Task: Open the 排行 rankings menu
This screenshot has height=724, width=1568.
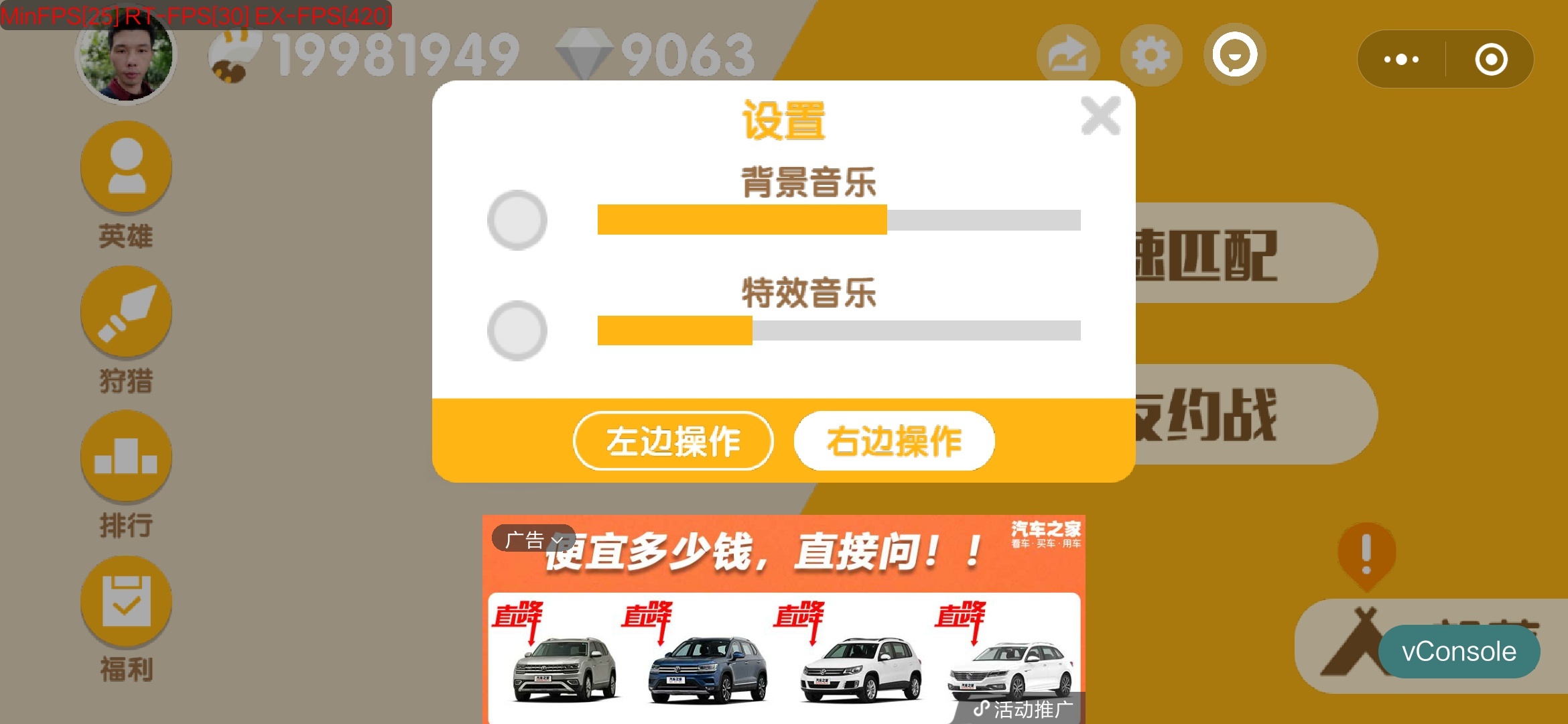Action: click(126, 457)
